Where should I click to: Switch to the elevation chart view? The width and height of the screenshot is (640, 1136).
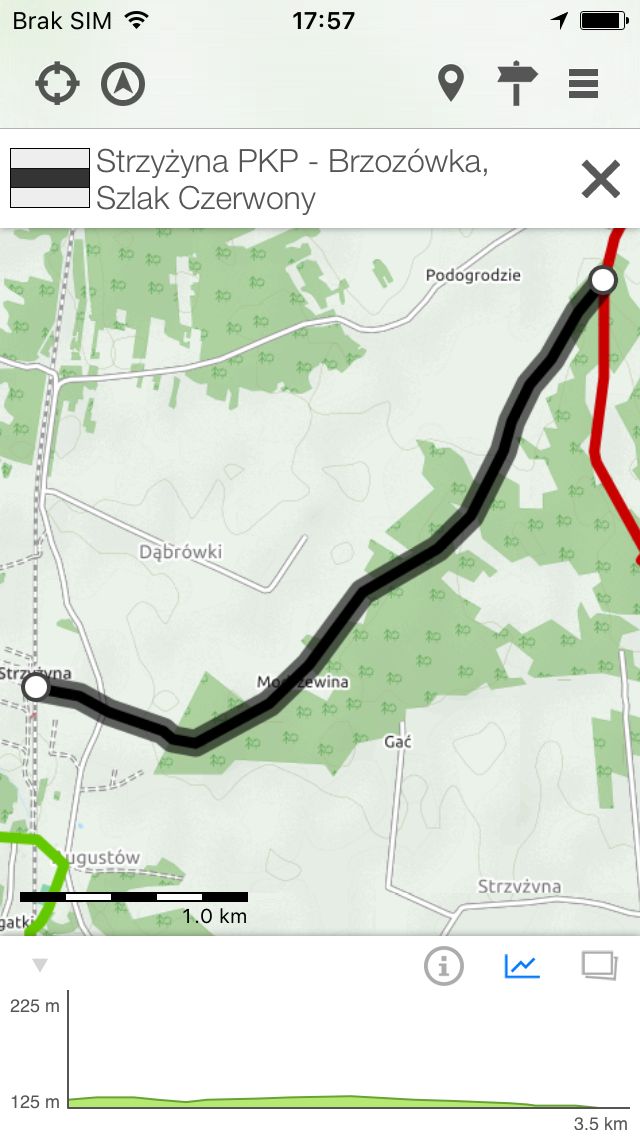click(x=523, y=966)
